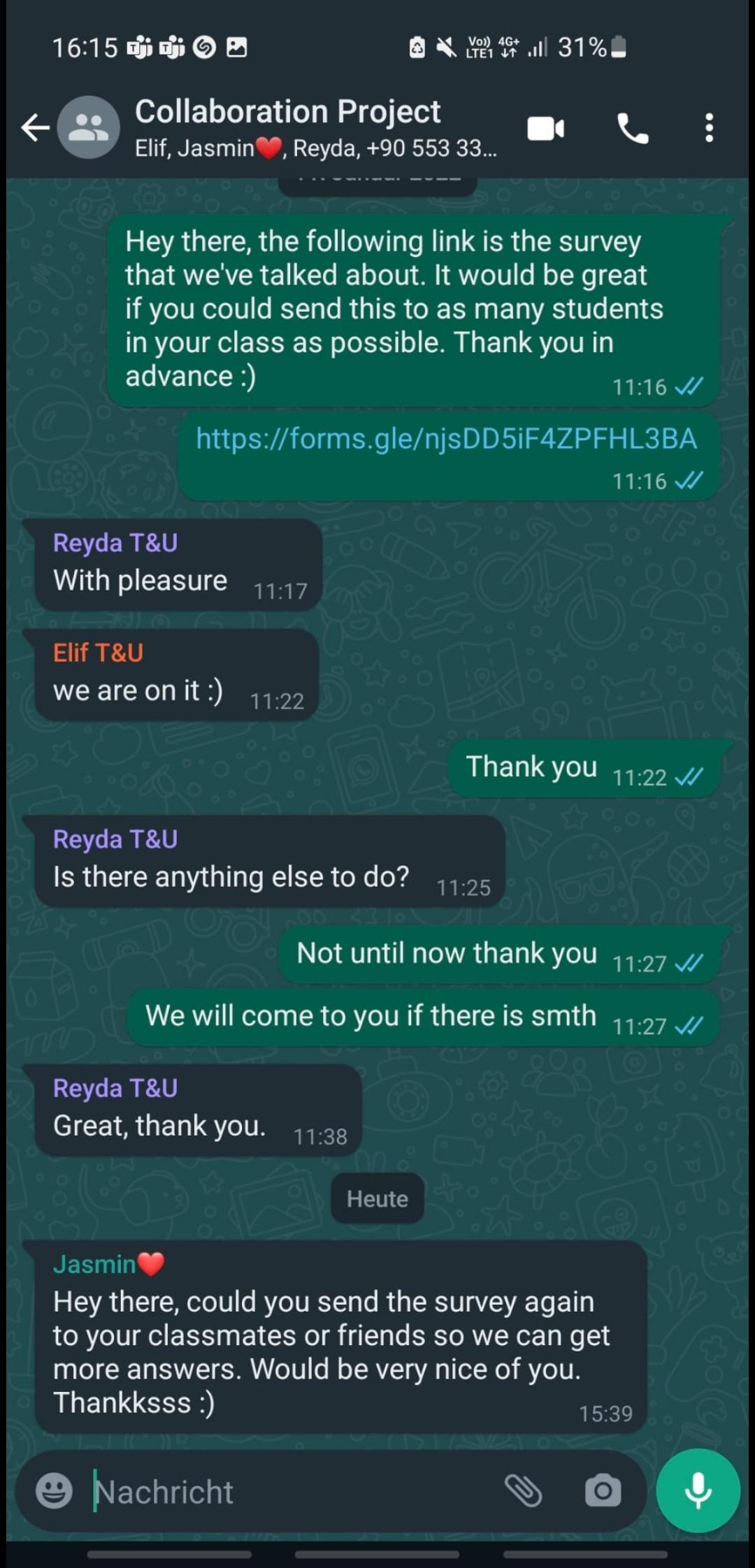755x1568 pixels.
Task: Focus the Nachricht message field
Action: (280, 1492)
